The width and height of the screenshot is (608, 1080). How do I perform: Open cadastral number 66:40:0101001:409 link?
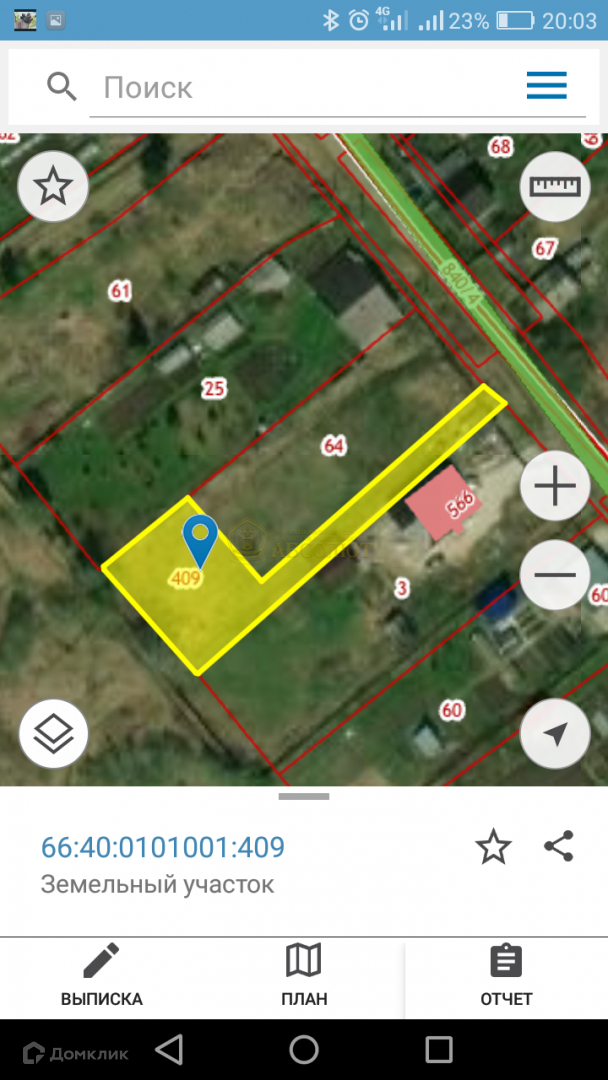click(x=163, y=847)
